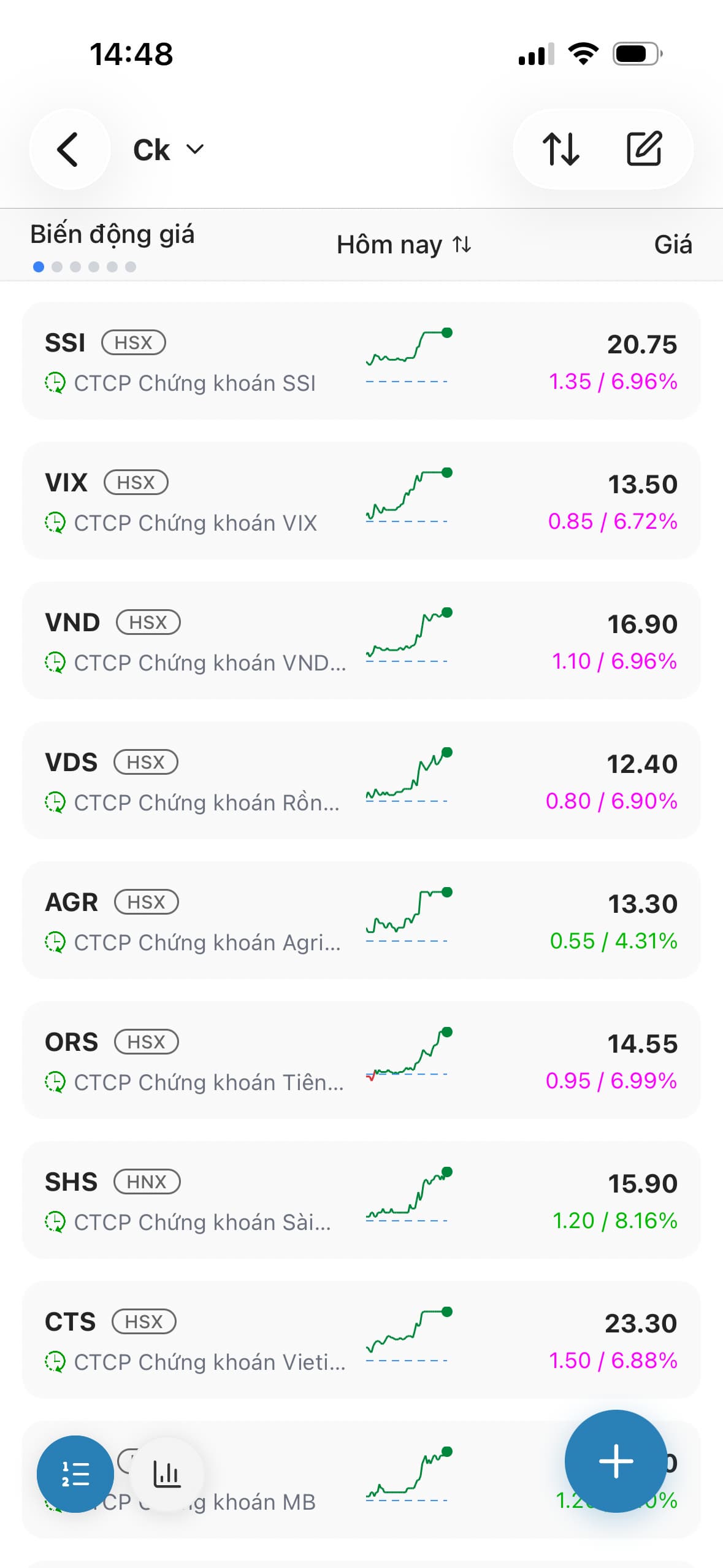Expand the Ck watchlist dropdown
This screenshot has width=723, height=1568.
[x=168, y=150]
